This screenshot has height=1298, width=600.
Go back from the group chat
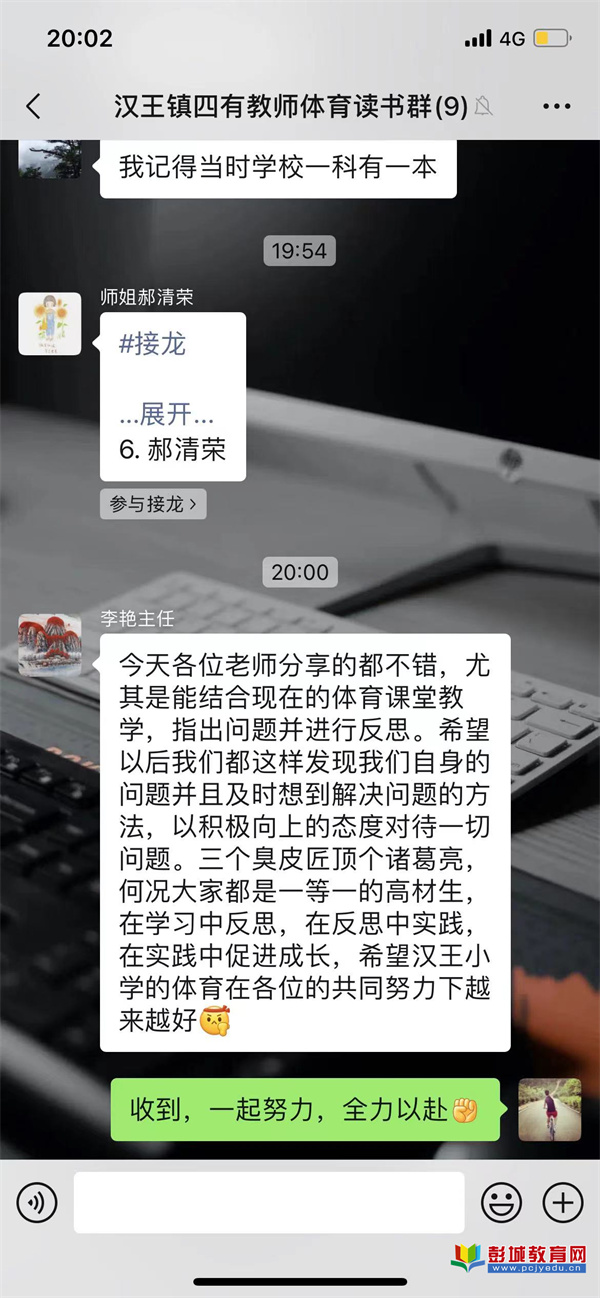[x=33, y=106]
